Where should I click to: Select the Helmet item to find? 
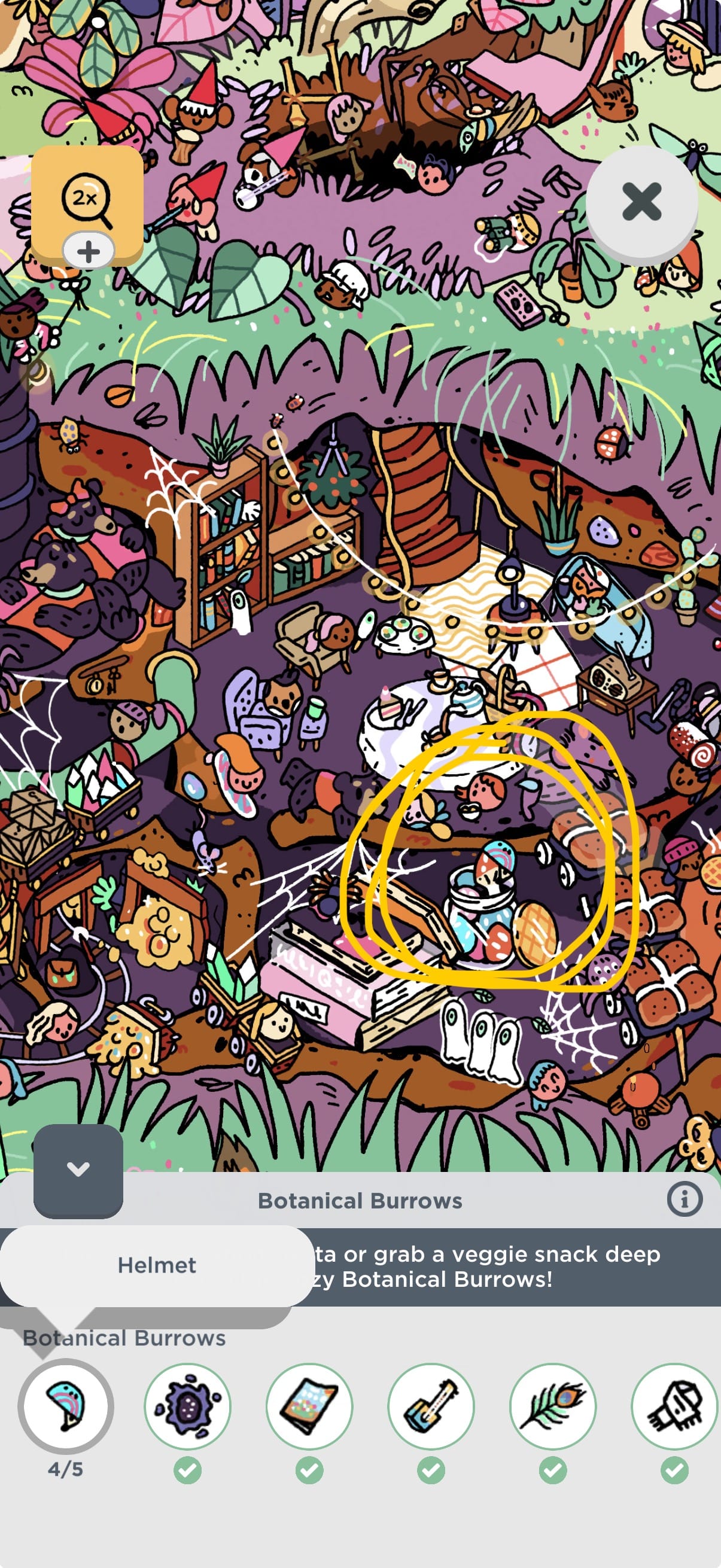click(x=66, y=1406)
